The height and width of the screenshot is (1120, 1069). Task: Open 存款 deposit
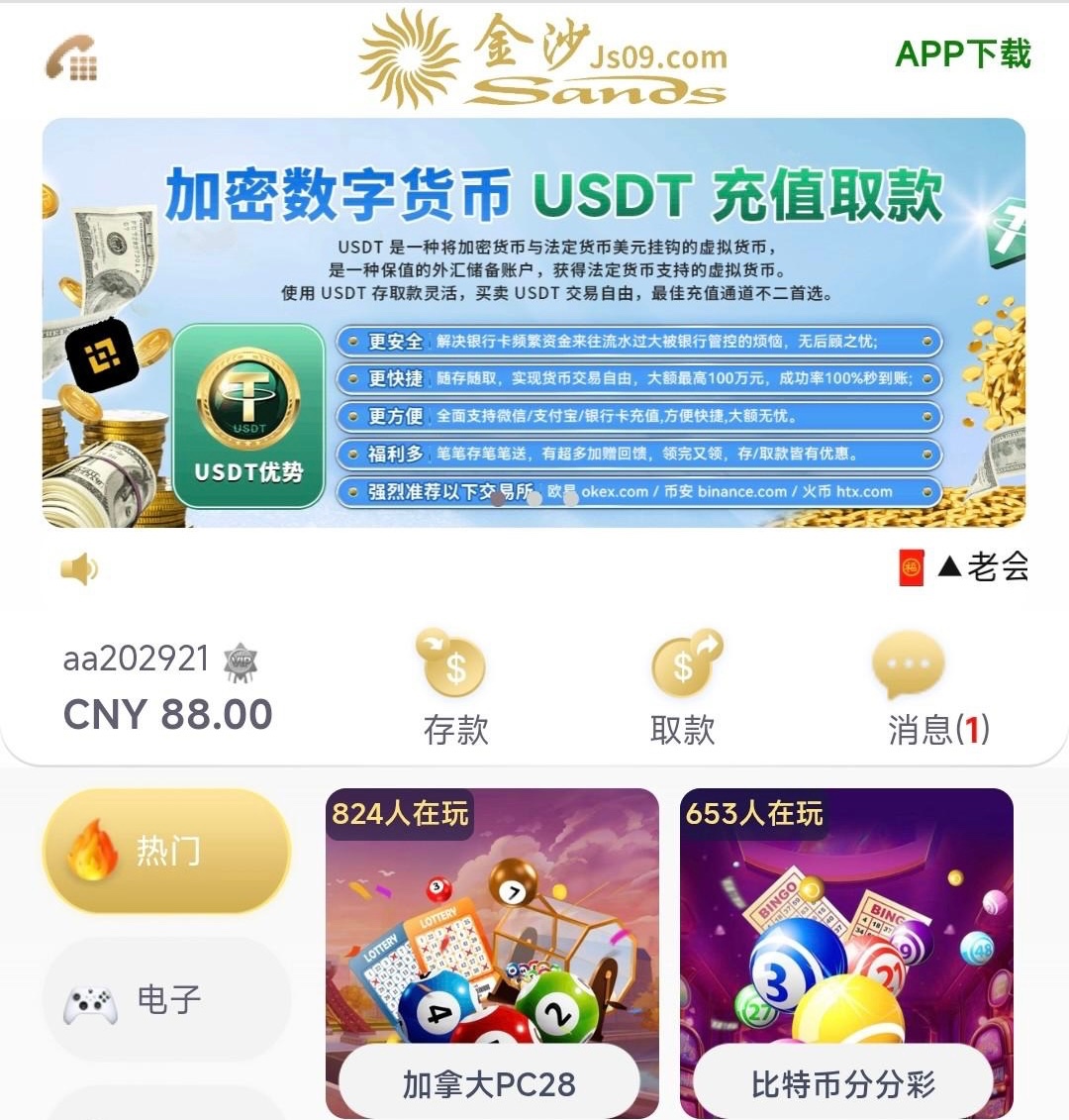tap(455, 686)
